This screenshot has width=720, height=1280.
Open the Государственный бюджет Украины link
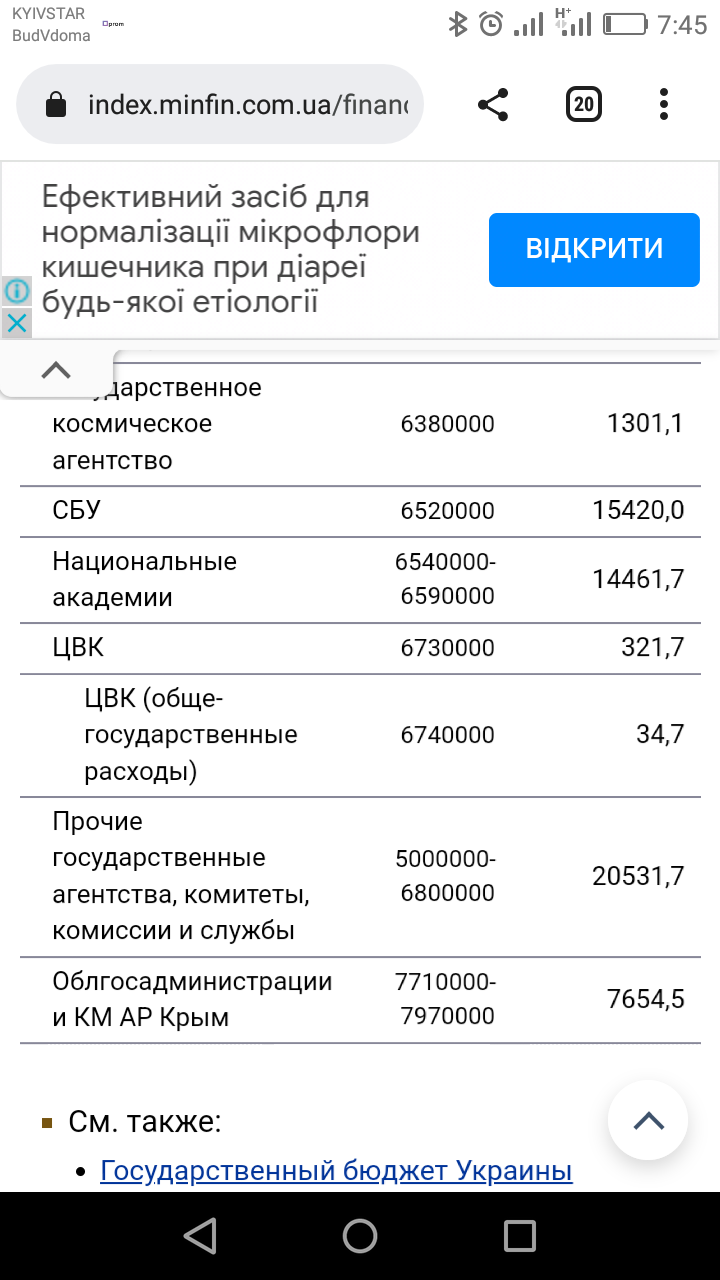(x=336, y=1171)
